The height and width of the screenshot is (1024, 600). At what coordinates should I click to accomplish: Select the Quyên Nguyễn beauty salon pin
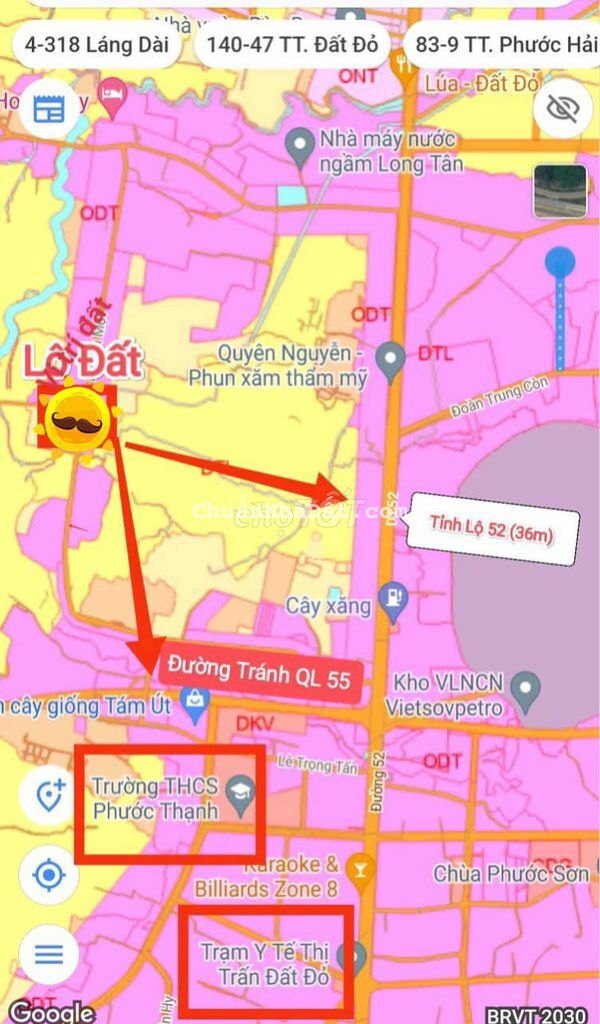tap(389, 357)
